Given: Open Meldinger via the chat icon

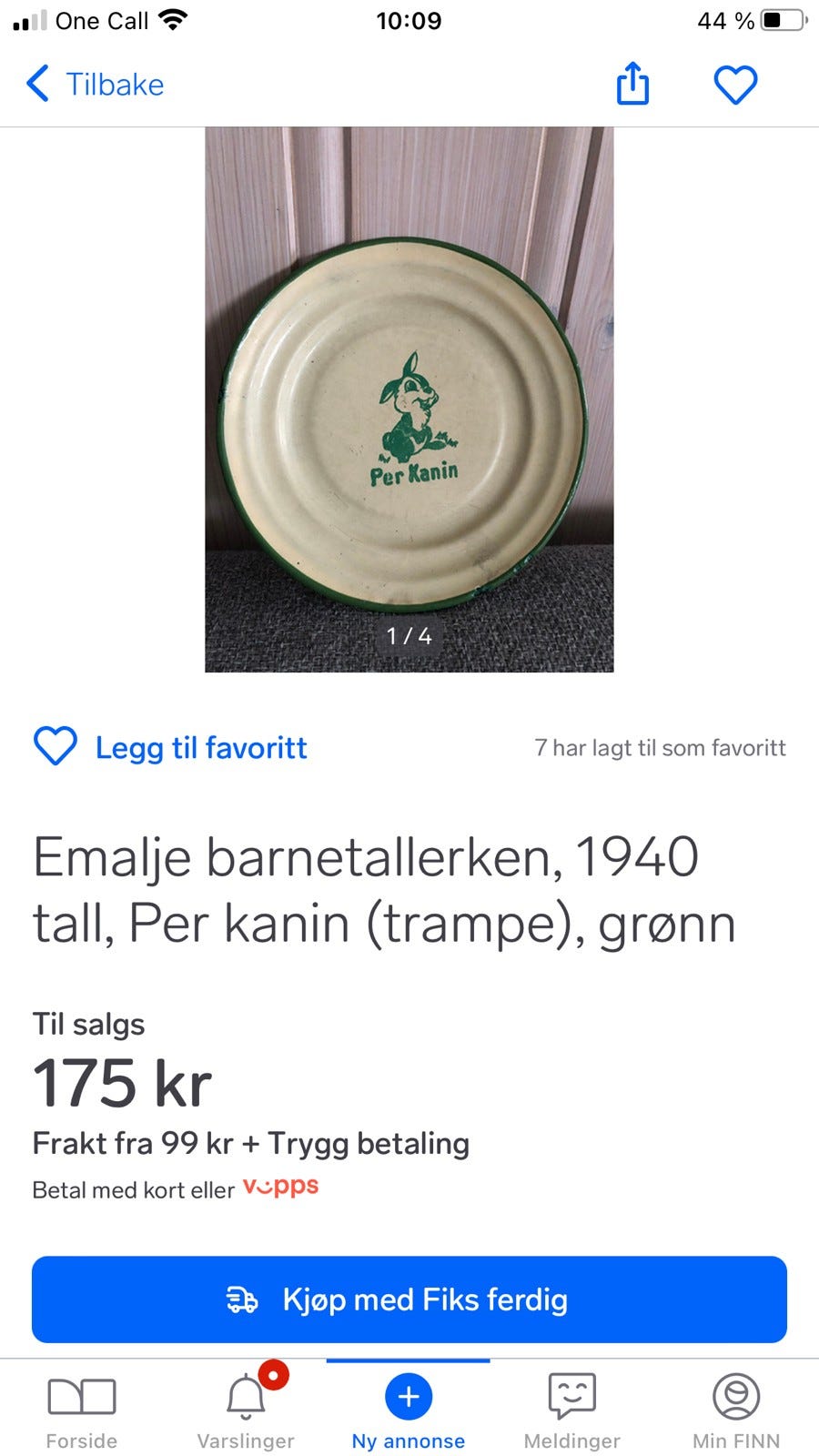Looking at the screenshot, I should (571, 1395).
